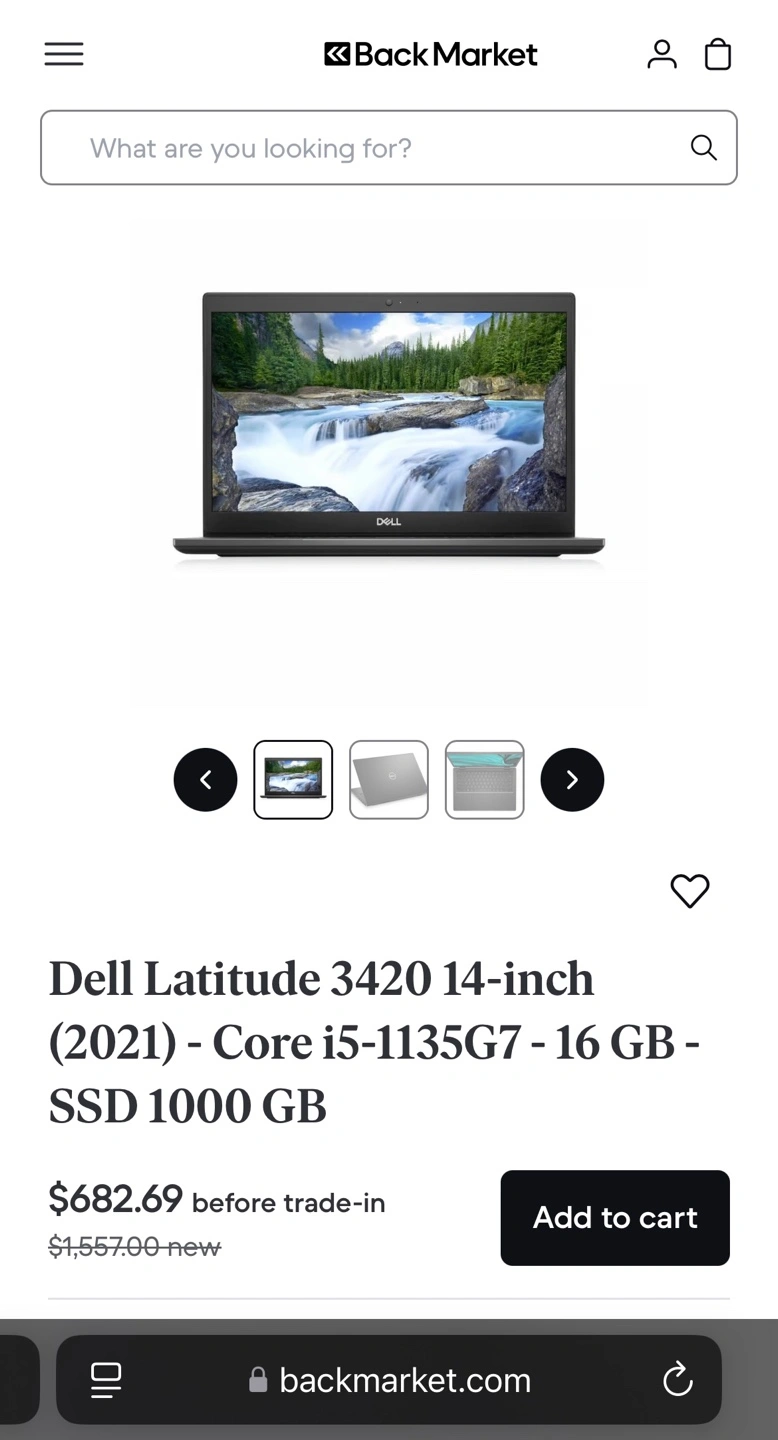Add the Dell Latitude to cart
Screen dimensions: 778x1440
tap(615, 1218)
